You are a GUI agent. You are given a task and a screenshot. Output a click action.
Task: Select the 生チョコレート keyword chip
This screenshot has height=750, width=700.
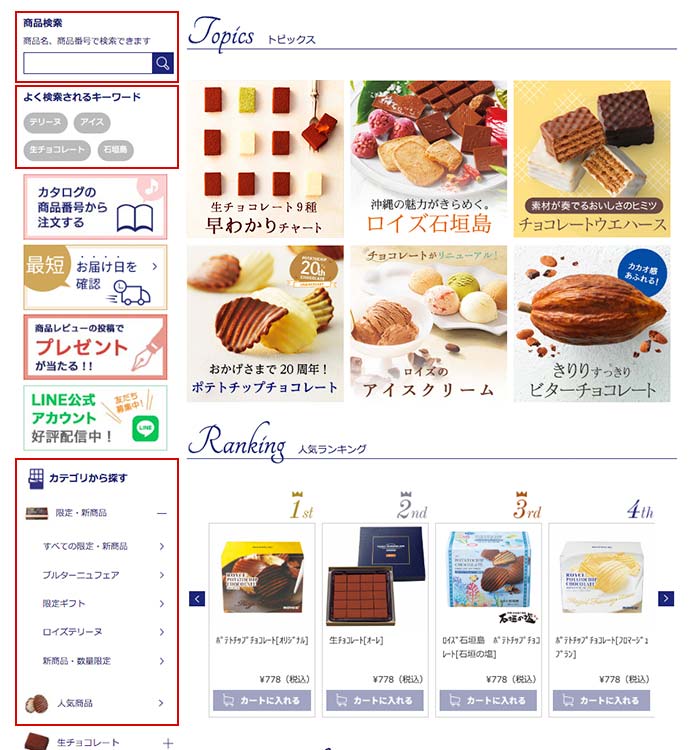click(x=57, y=150)
